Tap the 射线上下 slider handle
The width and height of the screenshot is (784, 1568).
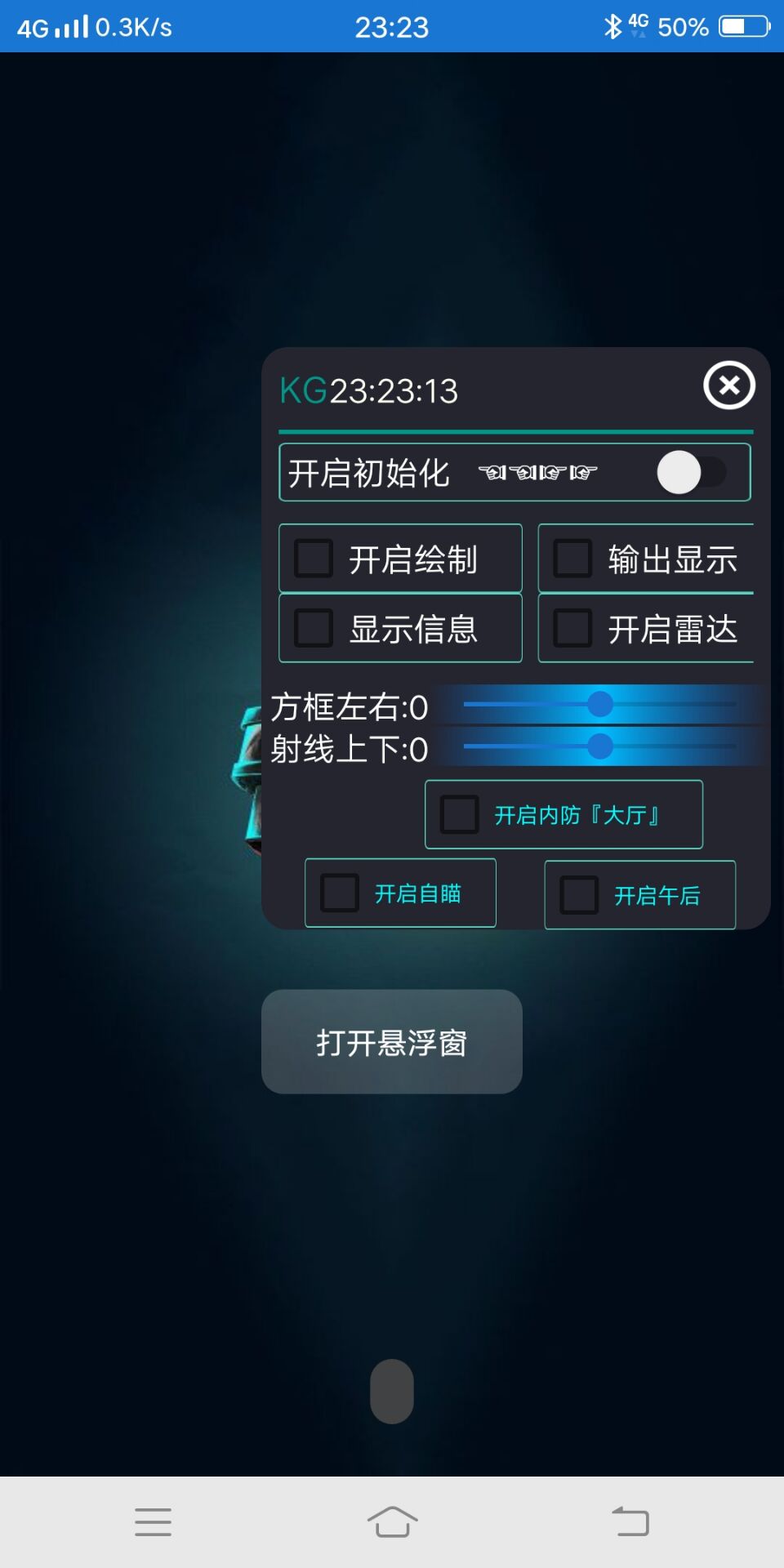pos(600,746)
